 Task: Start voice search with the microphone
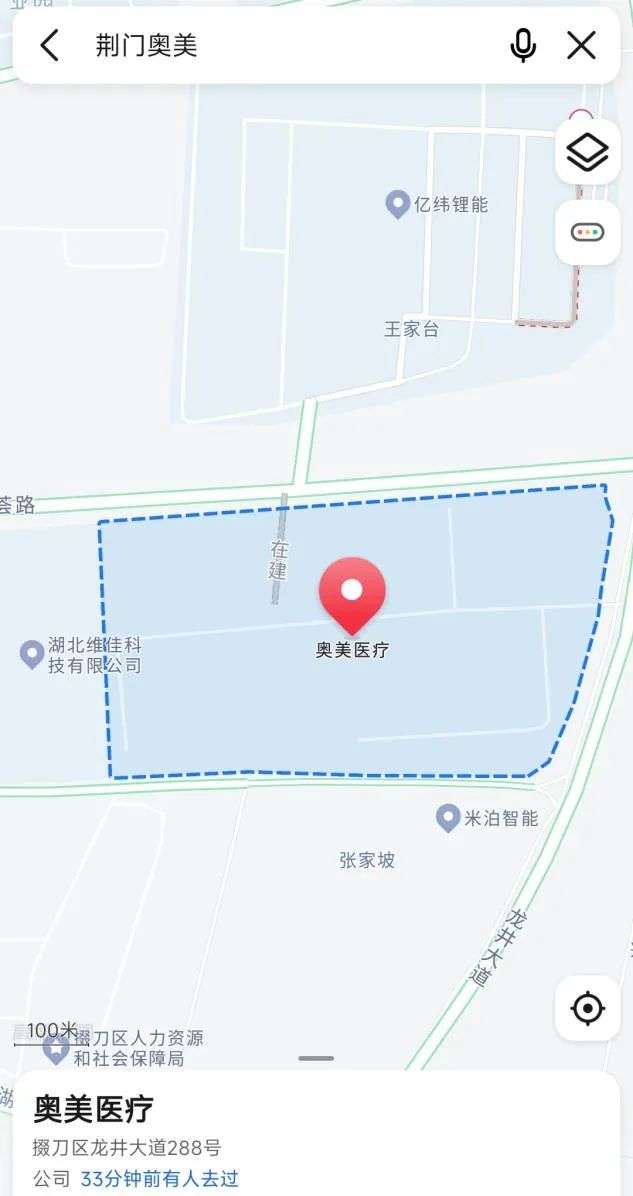pyautogui.click(x=523, y=46)
